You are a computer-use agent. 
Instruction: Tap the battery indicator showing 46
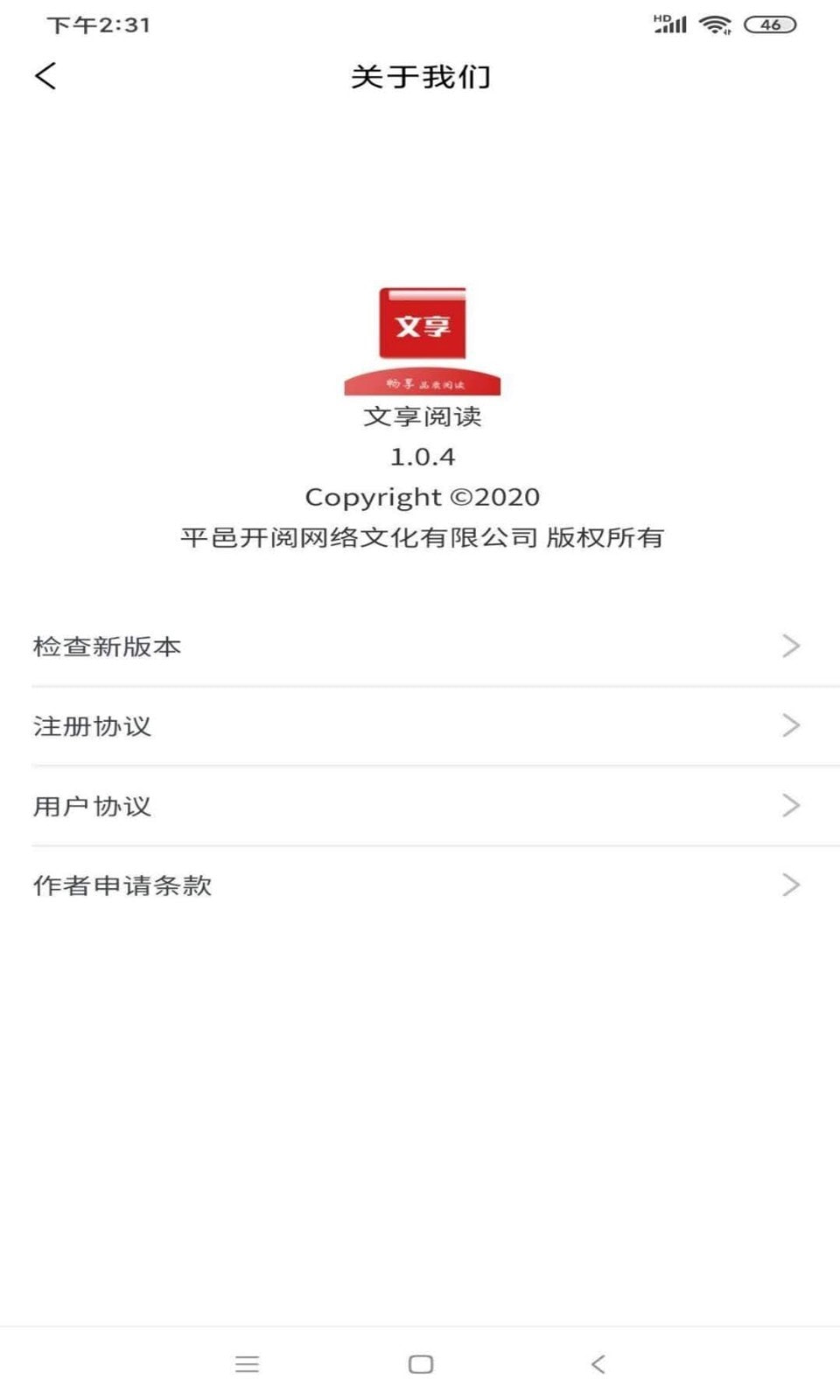(769, 25)
